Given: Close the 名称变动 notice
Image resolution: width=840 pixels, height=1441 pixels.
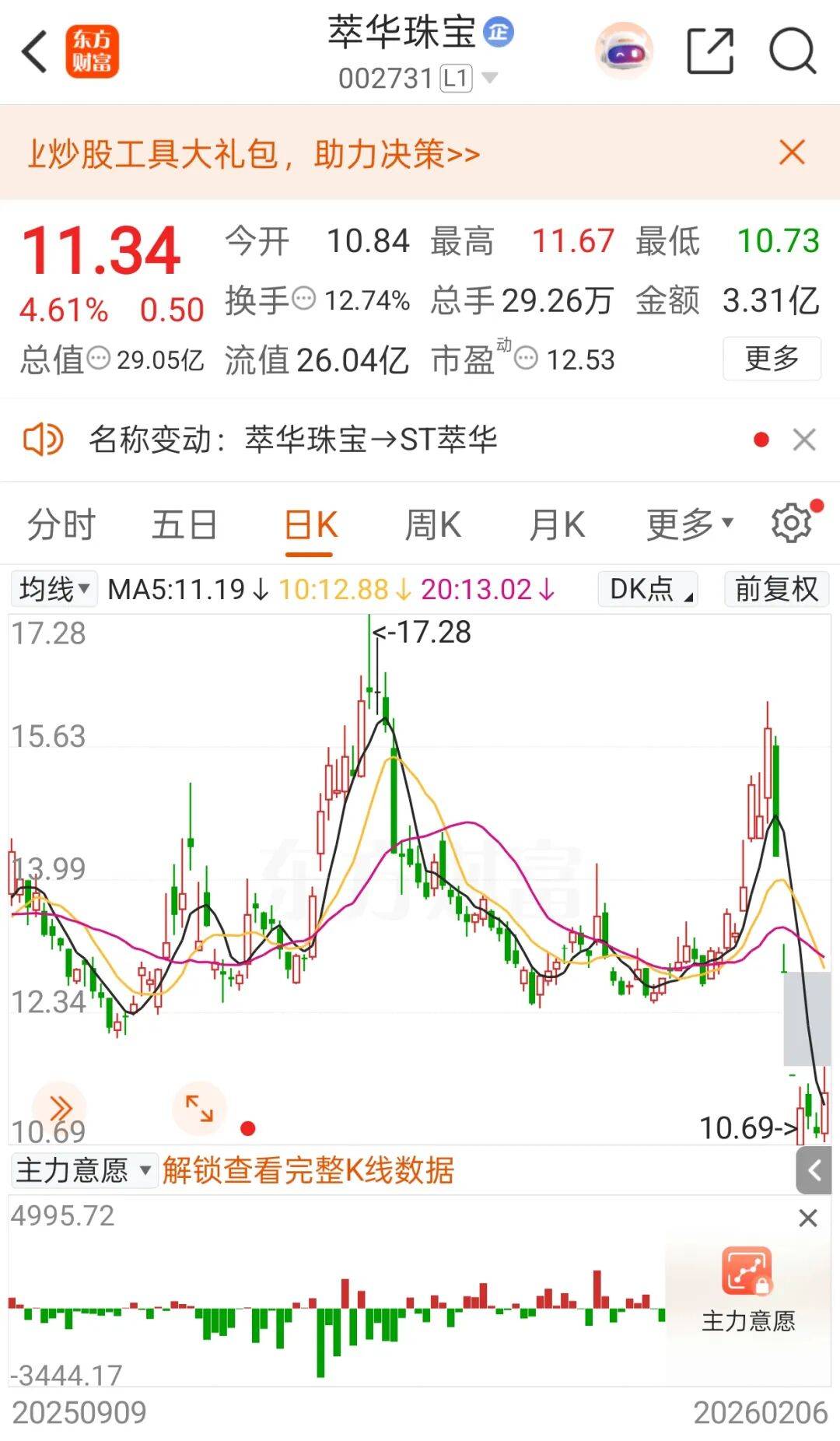Looking at the screenshot, I should point(804,440).
